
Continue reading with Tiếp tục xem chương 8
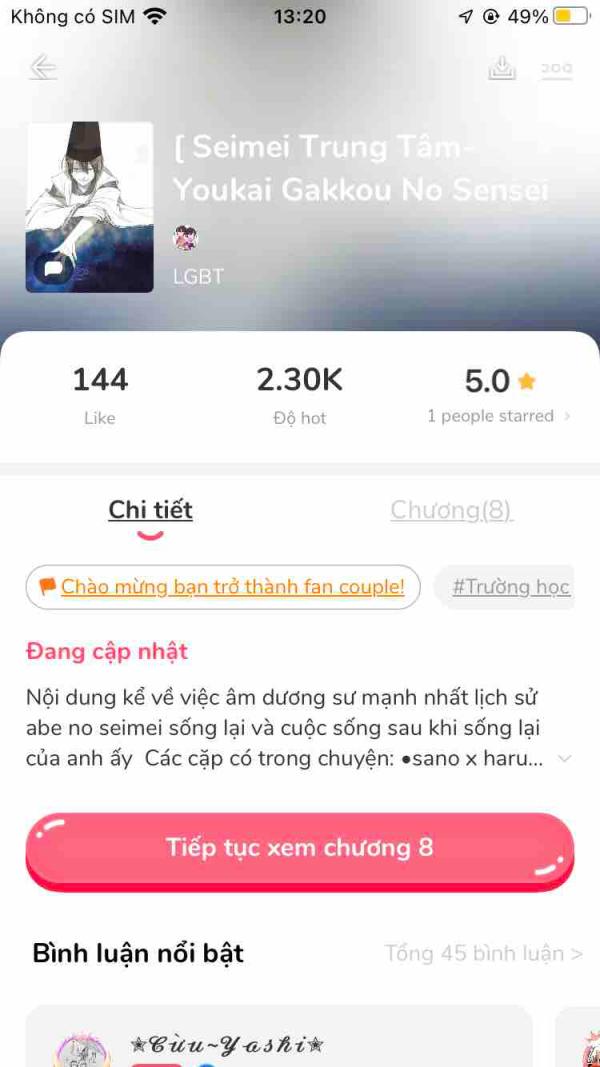click(x=300, y=849)
